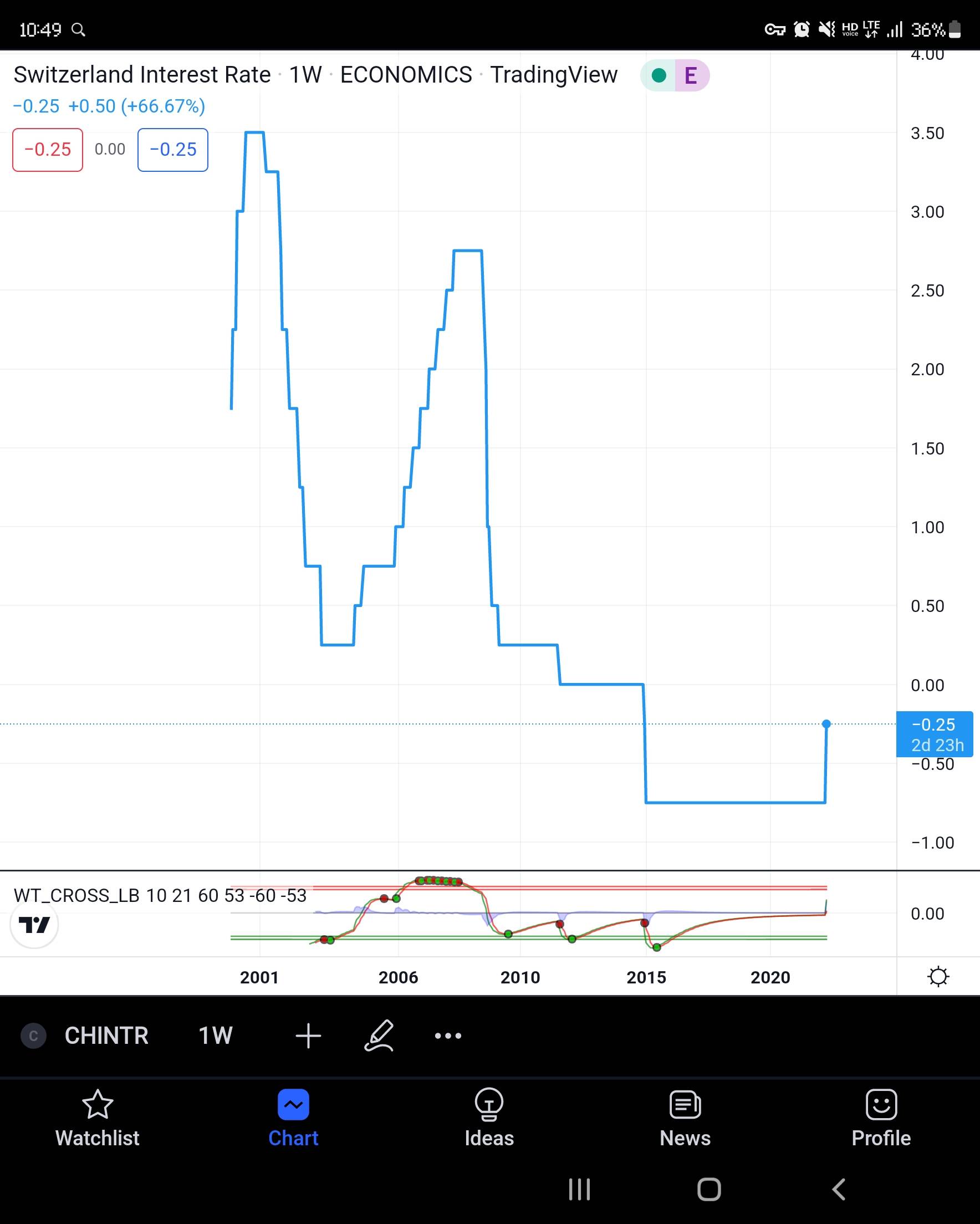Add an indicator with the plus icon

click(308, 1036)
